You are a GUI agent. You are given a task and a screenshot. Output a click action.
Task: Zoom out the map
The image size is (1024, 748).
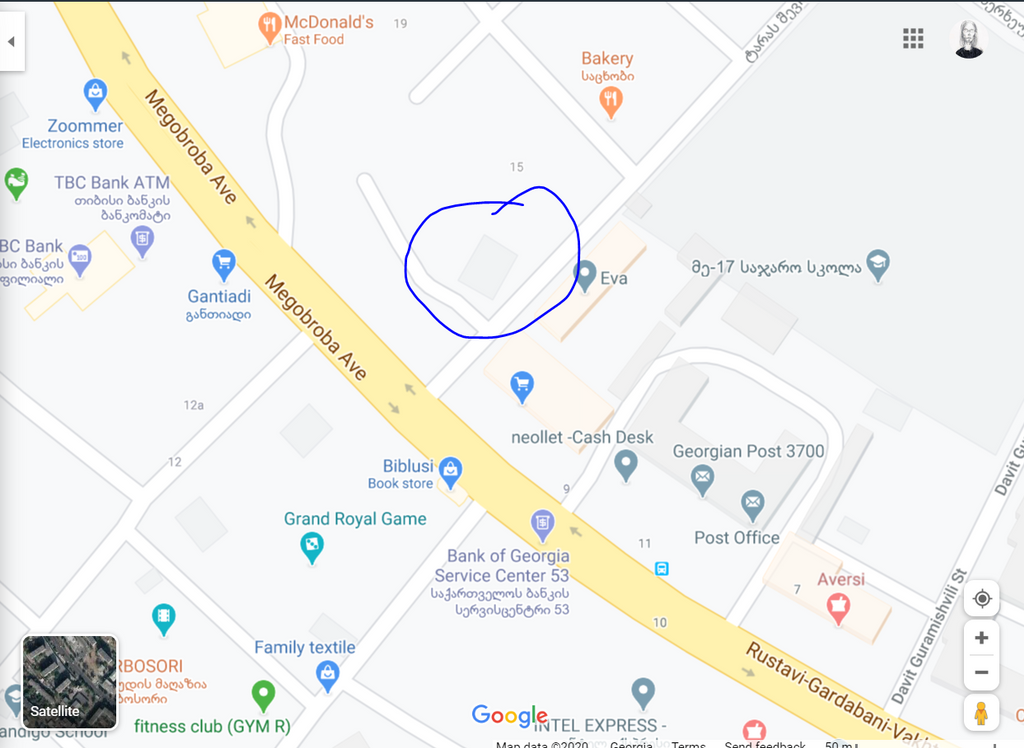pos(981,673)
